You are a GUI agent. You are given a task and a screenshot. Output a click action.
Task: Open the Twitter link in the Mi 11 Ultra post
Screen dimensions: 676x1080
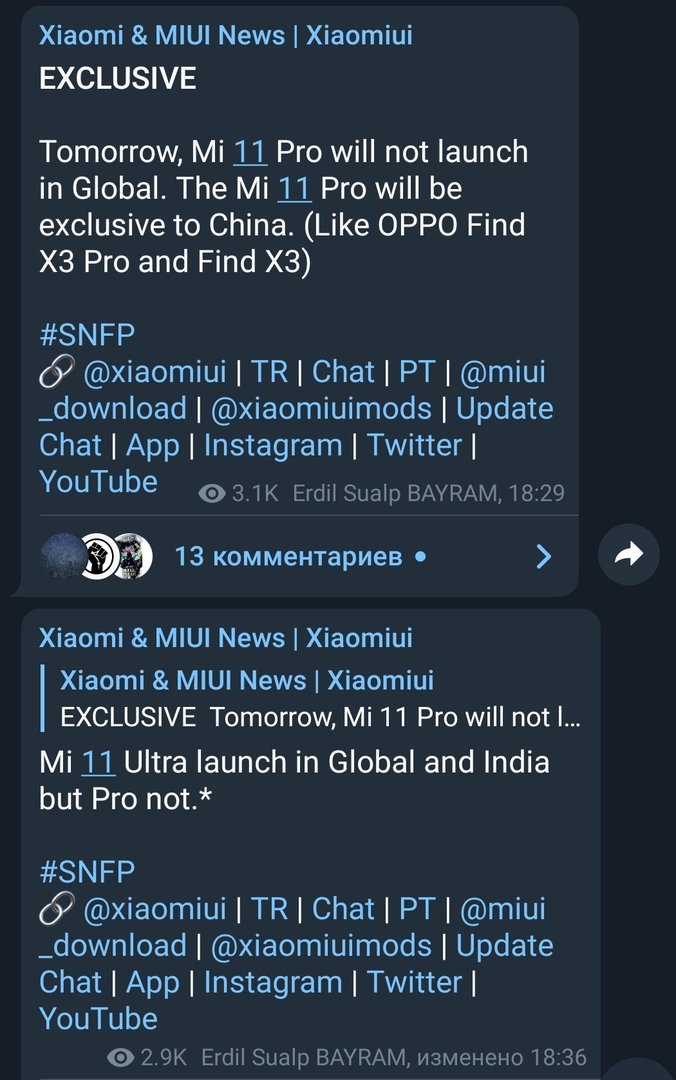pyautogui.click(x=415, y=982)
